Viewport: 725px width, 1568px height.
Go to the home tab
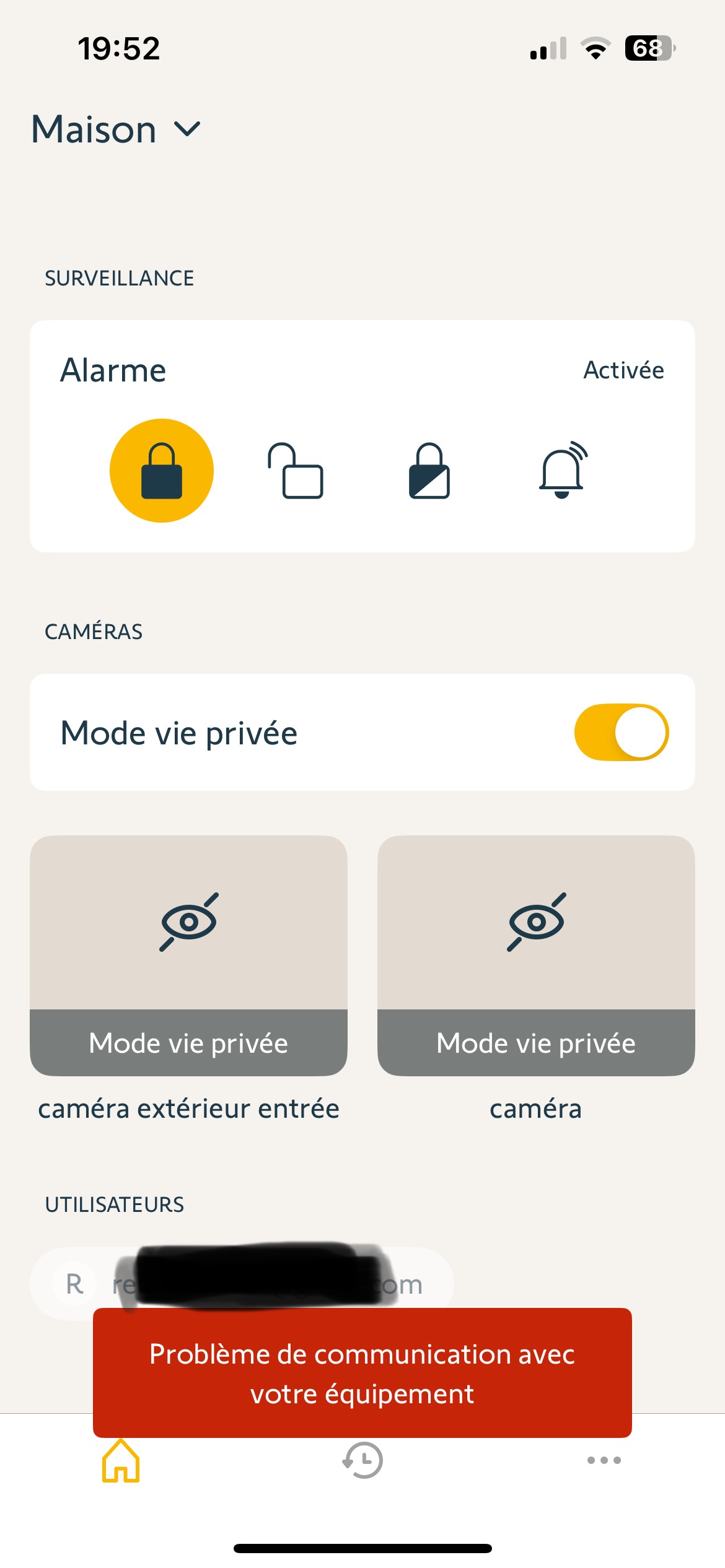121,1461
